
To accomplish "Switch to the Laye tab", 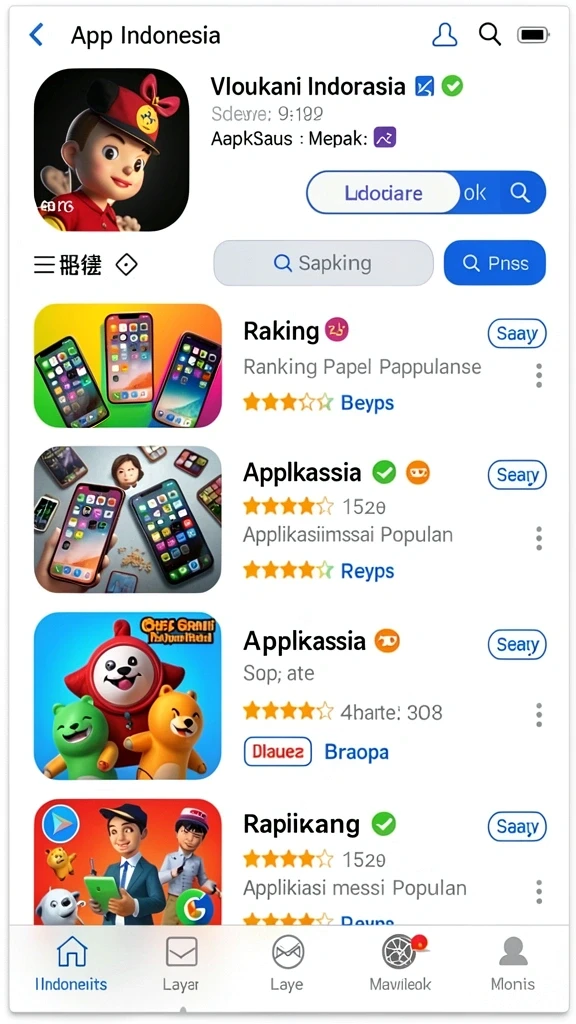I will [x=287, y=964].
